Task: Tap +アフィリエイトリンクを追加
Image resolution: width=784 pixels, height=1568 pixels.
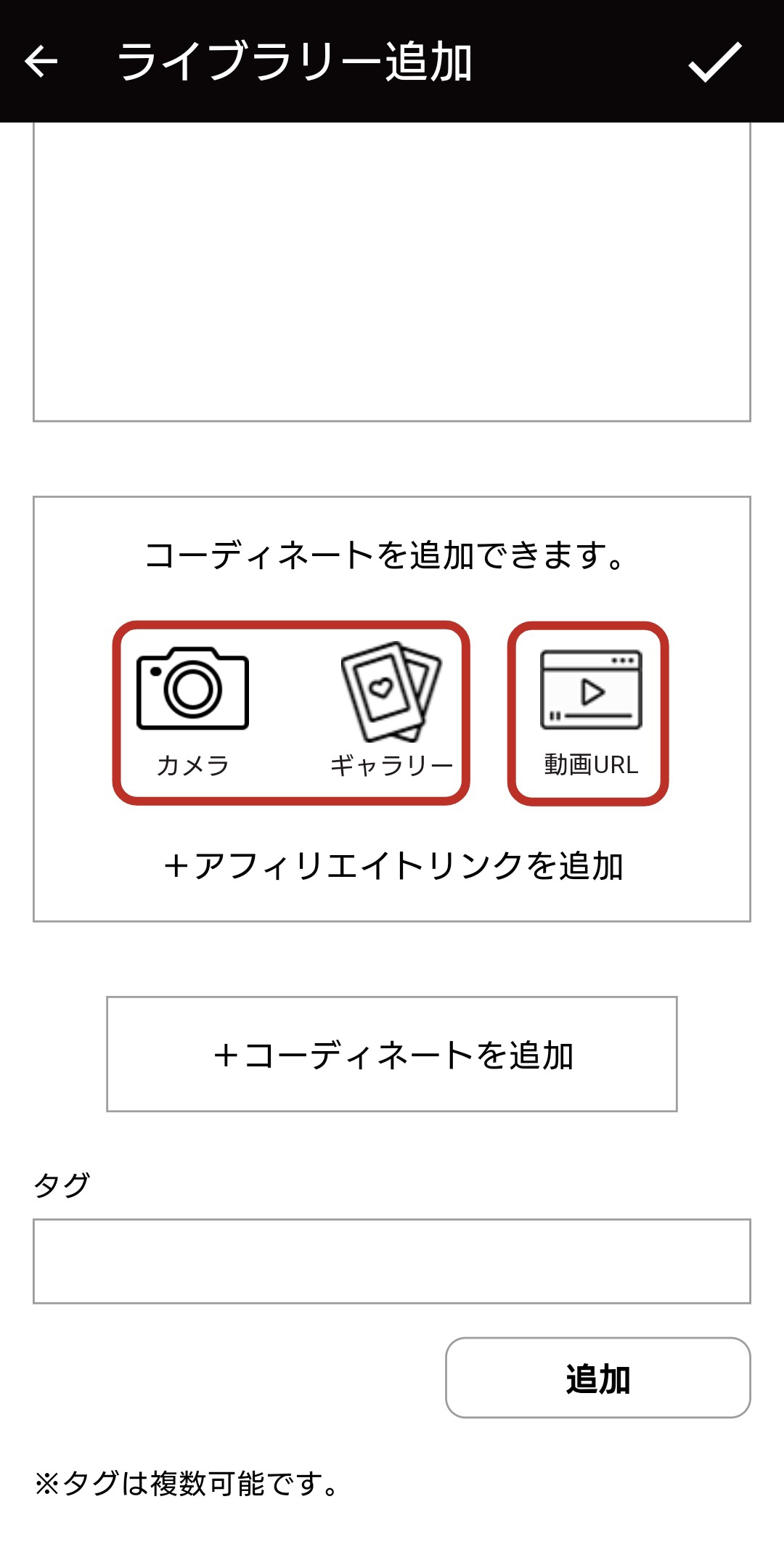Action: (393, 866)
